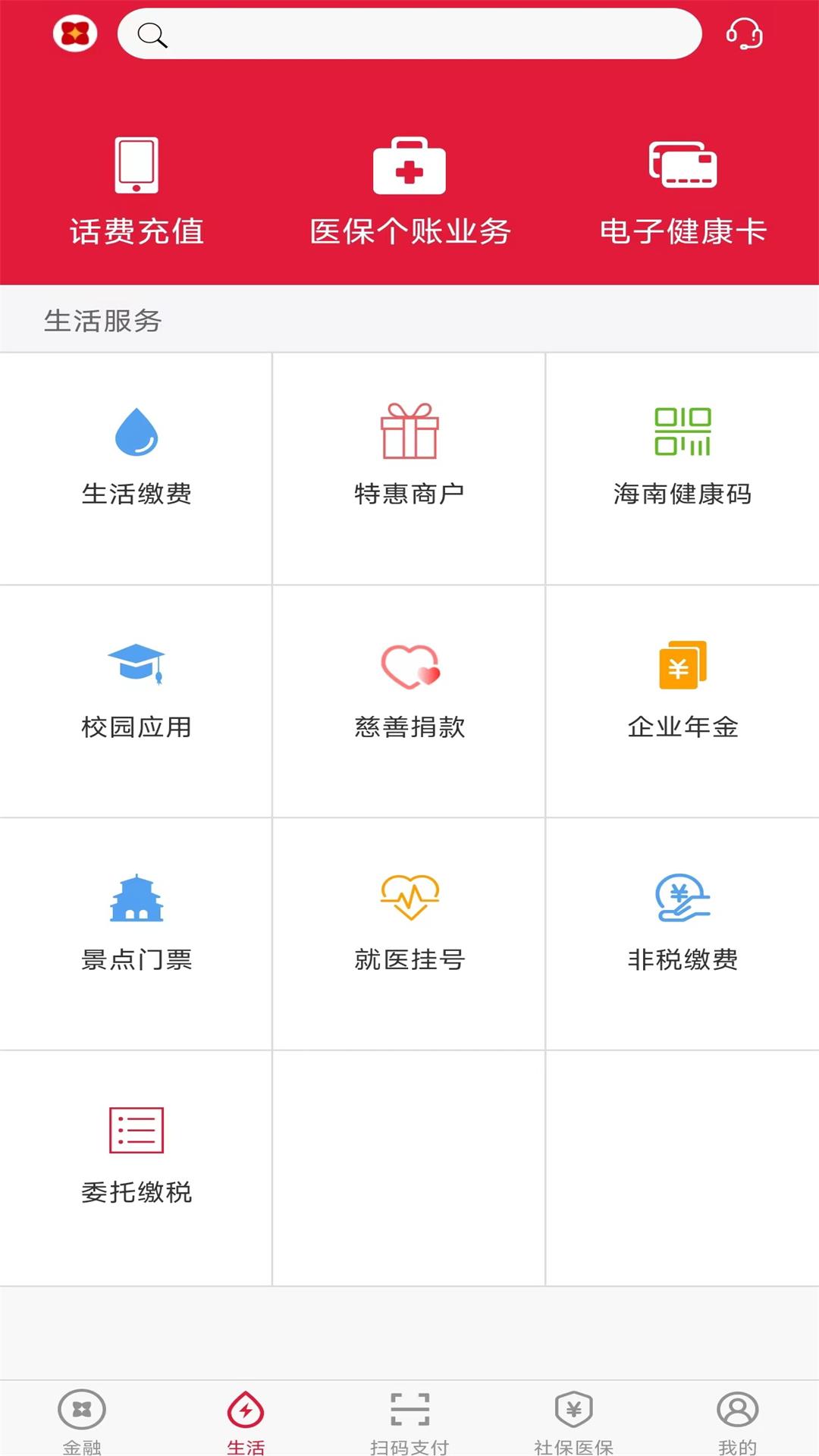Switch to the 生活 tab

(246, 1420)
